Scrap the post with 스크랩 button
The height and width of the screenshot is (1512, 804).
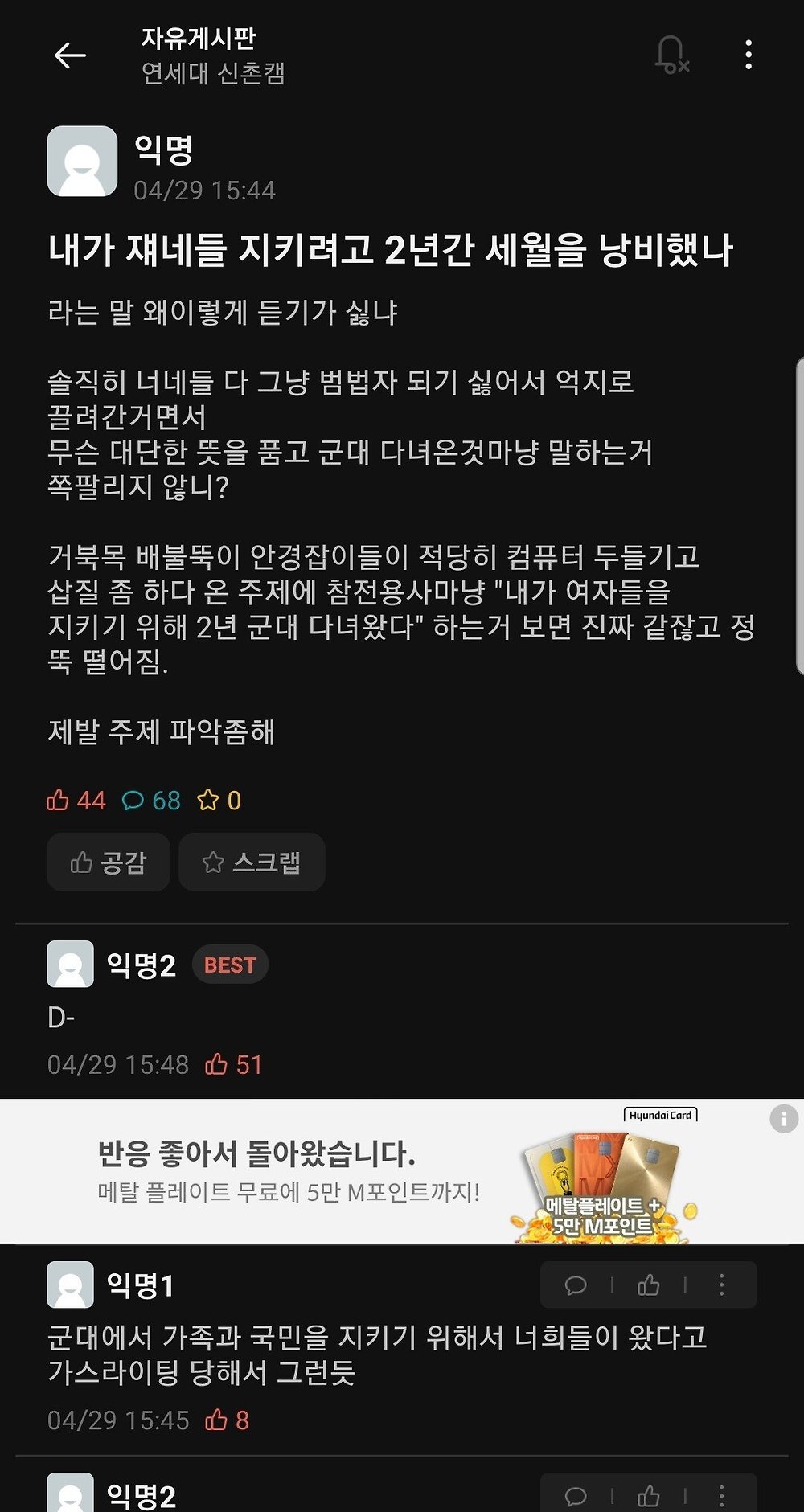coord(252,863)
